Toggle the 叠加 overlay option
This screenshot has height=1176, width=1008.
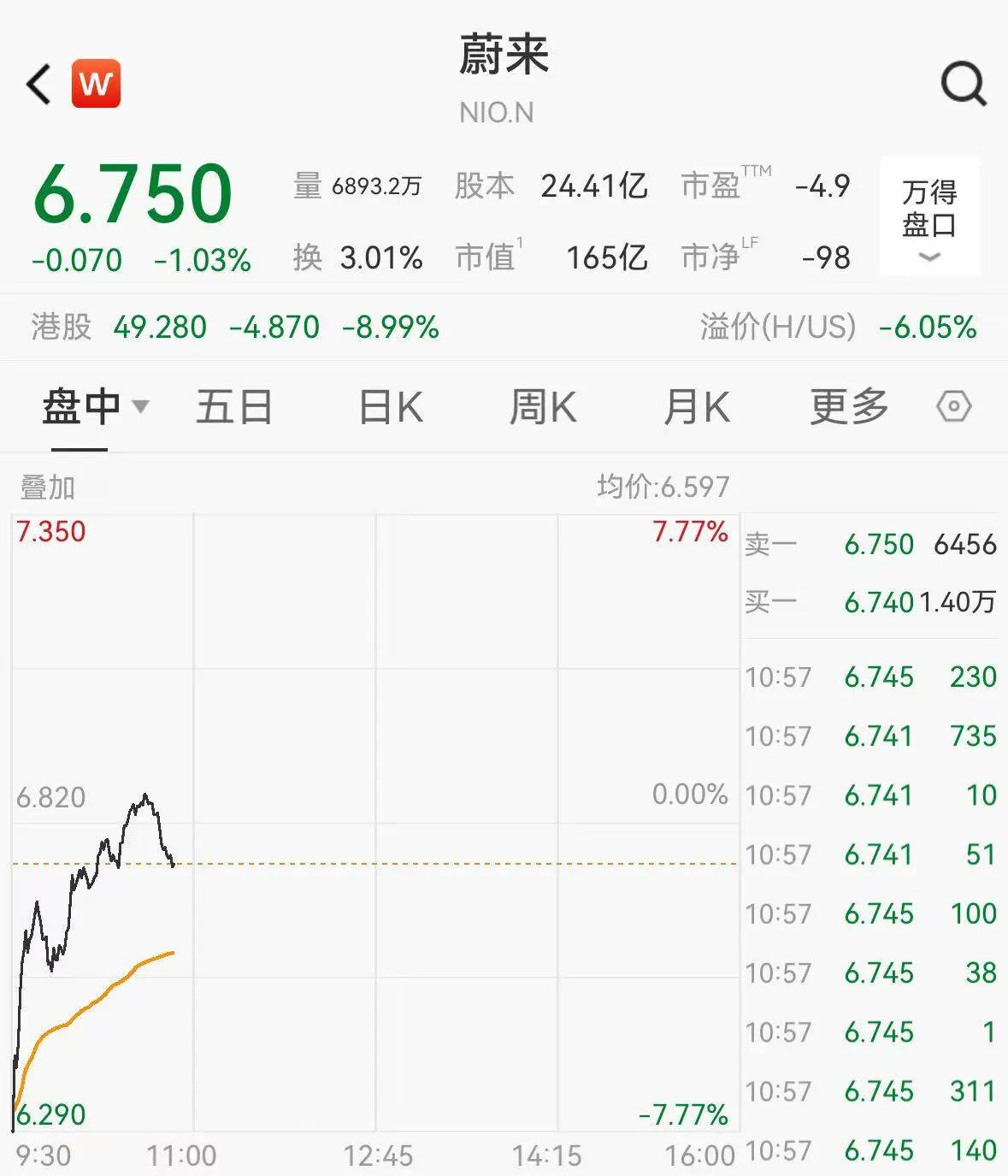(x=45, y=489)
